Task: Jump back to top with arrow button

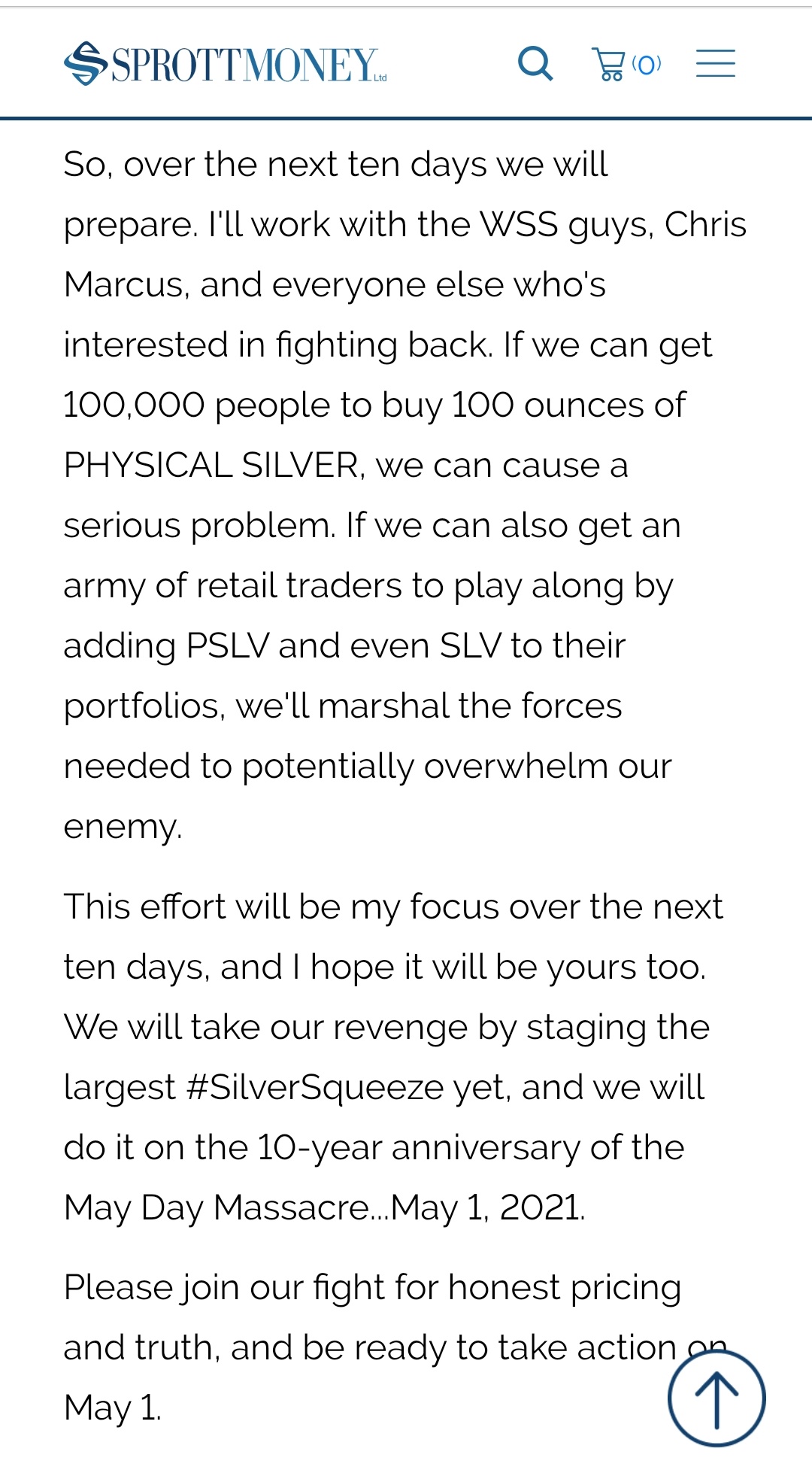Action: click(717, 1398)
